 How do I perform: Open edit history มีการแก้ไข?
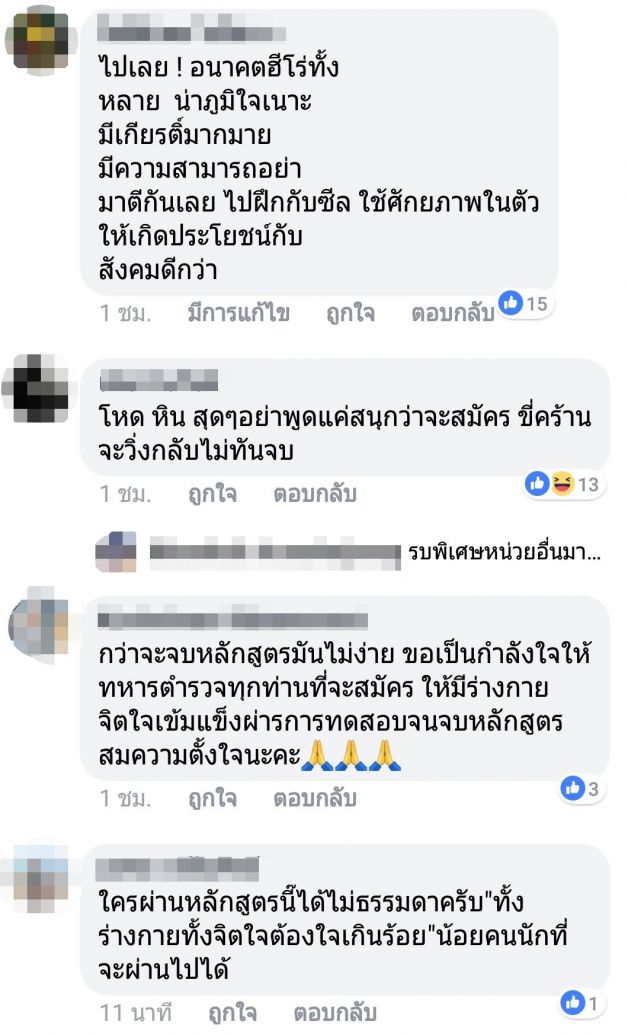point(238,313)
